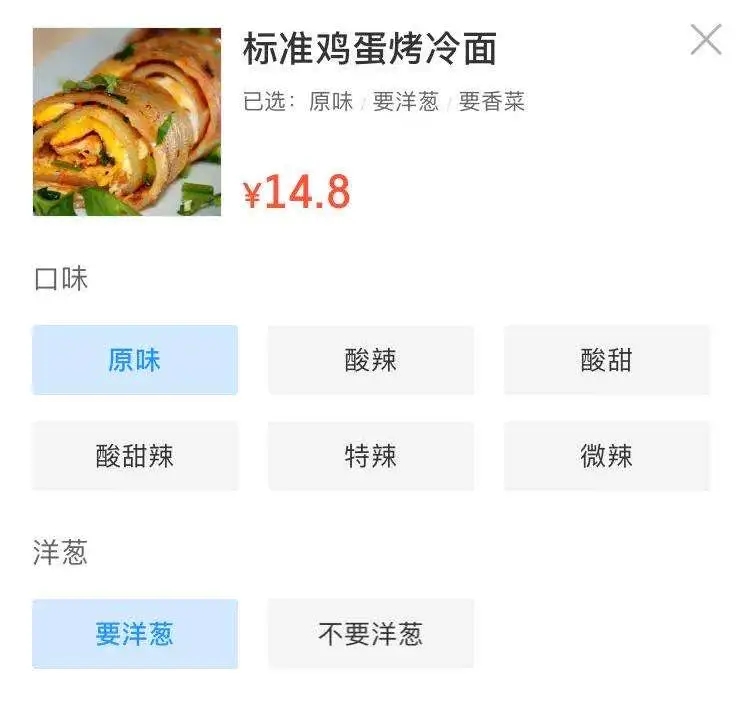Choose 不要洋葱 to remove onions
The image size is (750, 702).
pyautogui.click(x=371, y=634)
